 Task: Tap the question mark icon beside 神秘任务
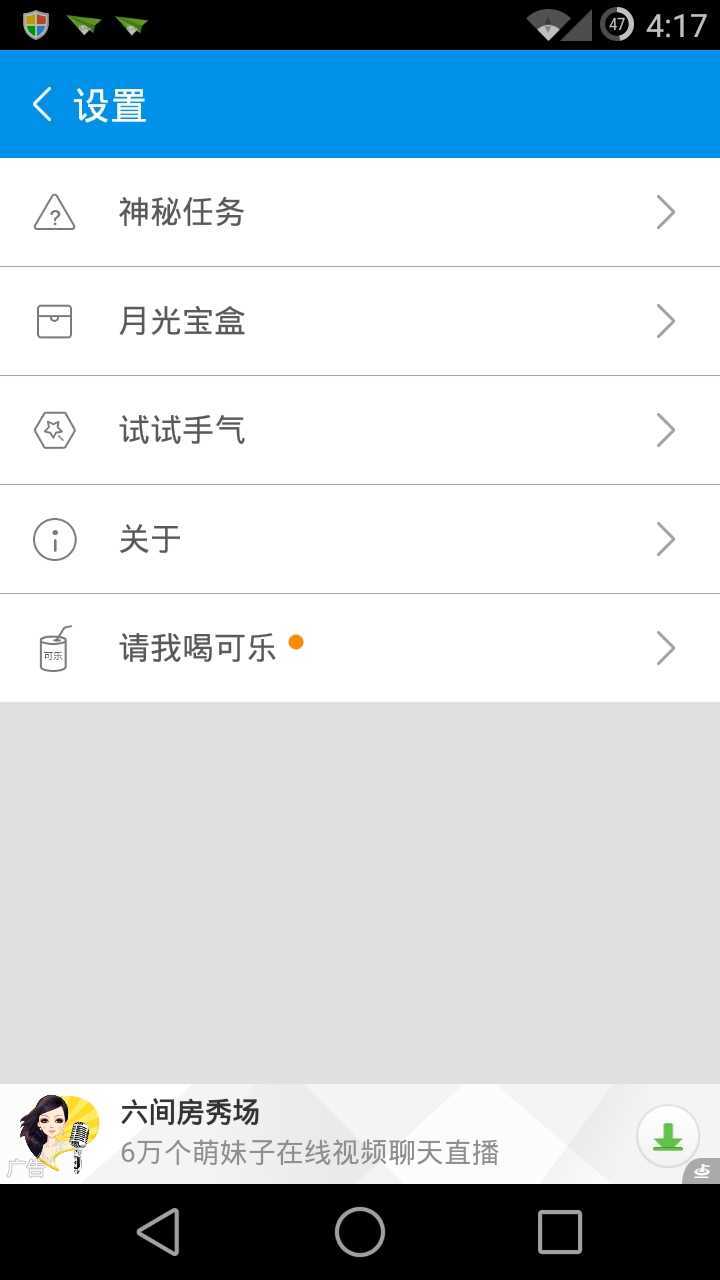pyautogui.click(x=54, y=212)
